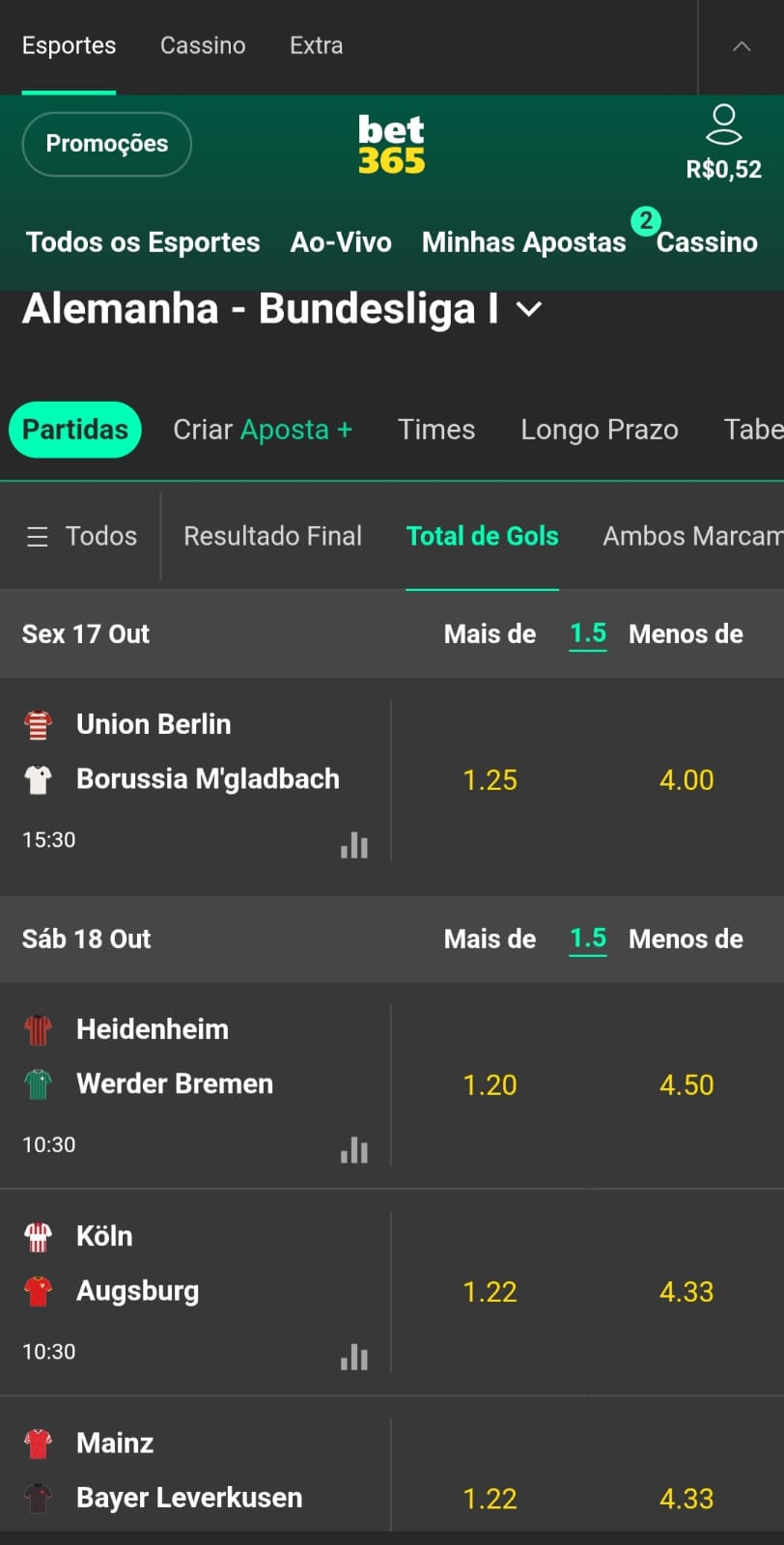Image resolution: width=784 pixels, height=1545 pixels.
Task: Open stats for Heidenheim match
Action: point(354,1150)
